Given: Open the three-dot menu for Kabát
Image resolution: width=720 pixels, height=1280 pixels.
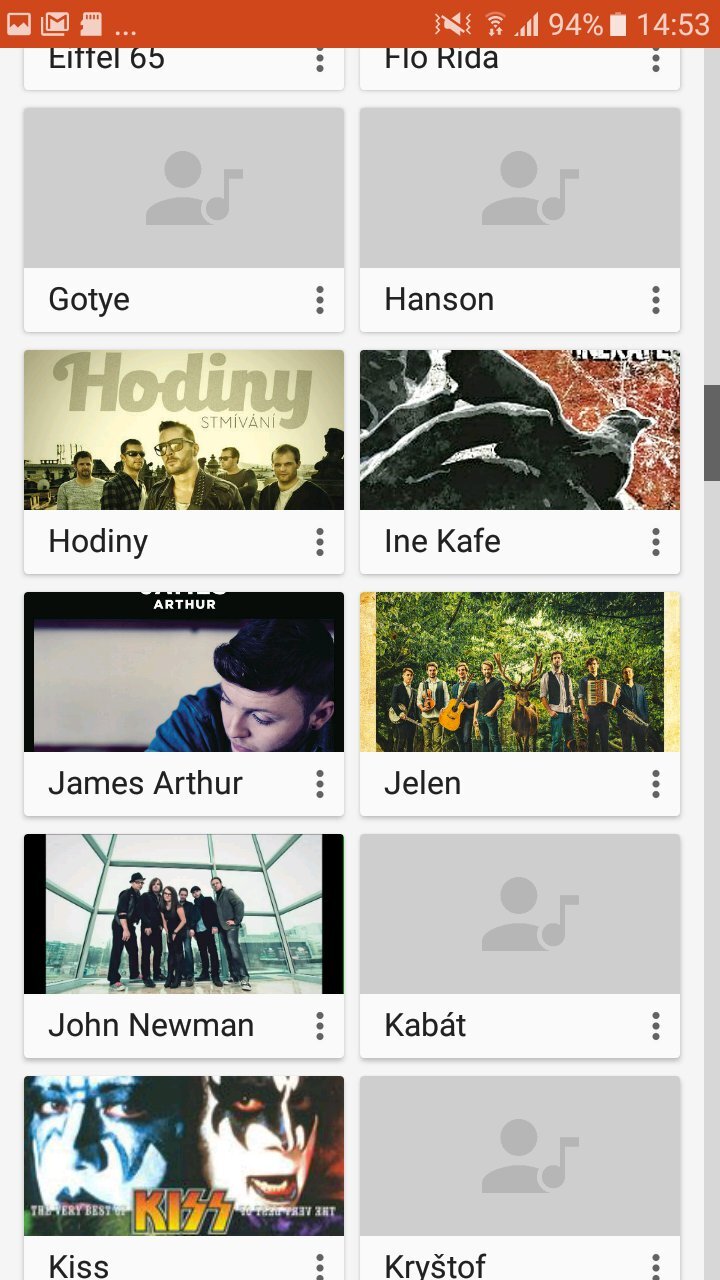Looking at the screenshot, I should [656, 1025].
